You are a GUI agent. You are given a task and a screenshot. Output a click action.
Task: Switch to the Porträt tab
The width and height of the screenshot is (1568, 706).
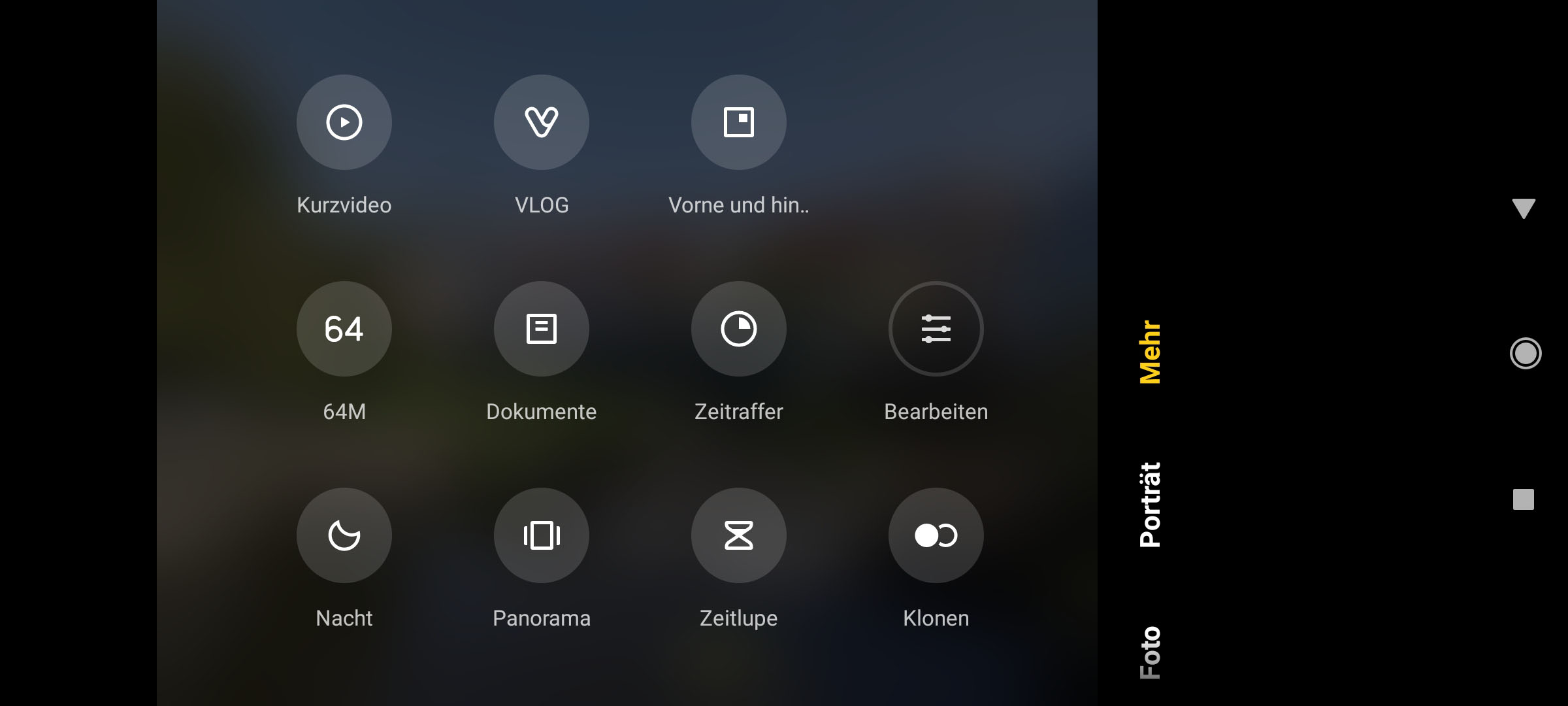(1150, 505)
